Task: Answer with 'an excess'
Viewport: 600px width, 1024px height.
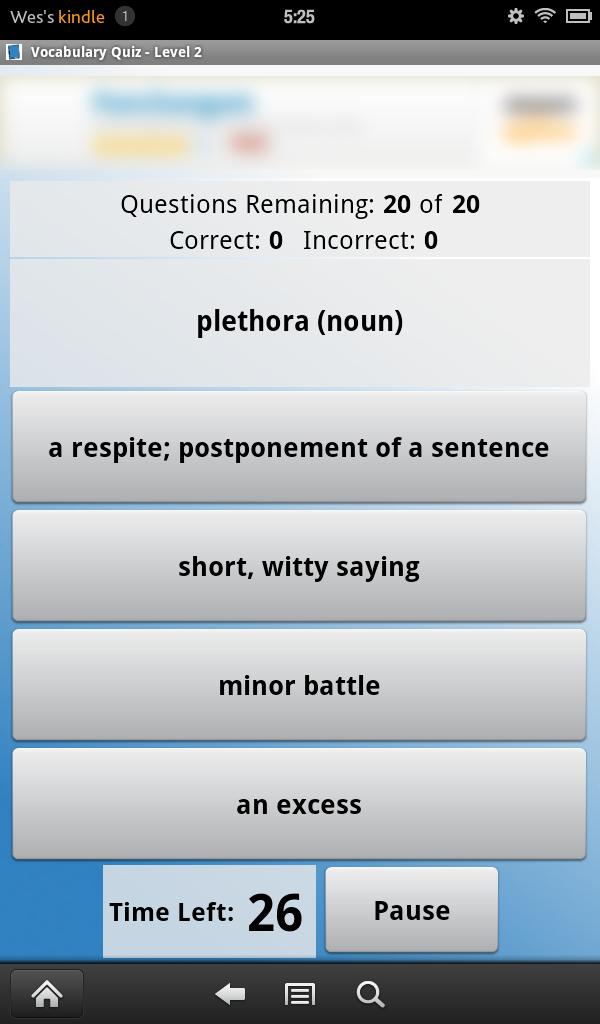Action: point(299,804)
